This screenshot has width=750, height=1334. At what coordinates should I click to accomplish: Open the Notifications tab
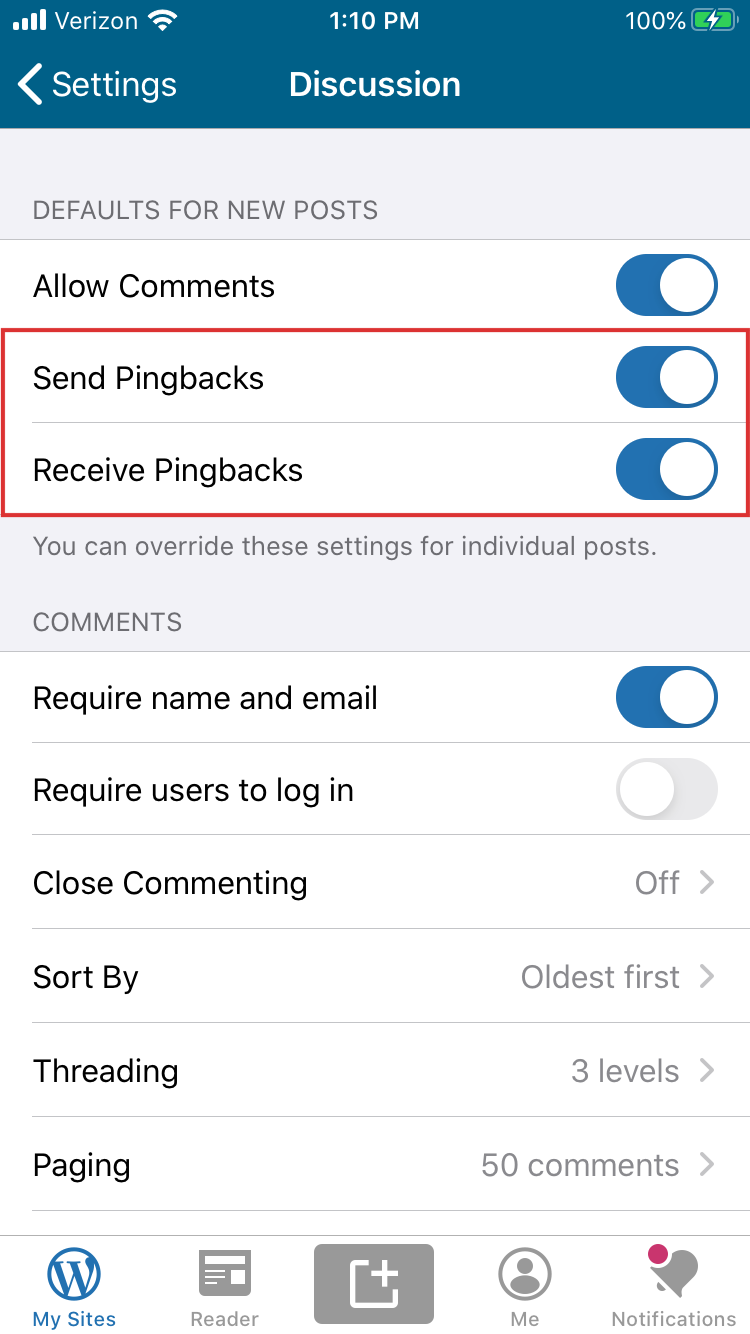tap(673, 1288)
